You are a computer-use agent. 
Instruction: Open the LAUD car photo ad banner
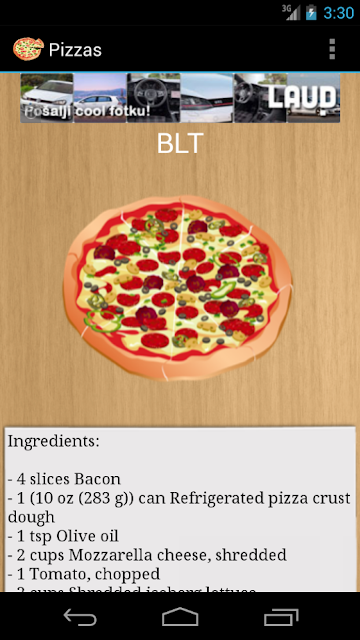click(180, 98)
